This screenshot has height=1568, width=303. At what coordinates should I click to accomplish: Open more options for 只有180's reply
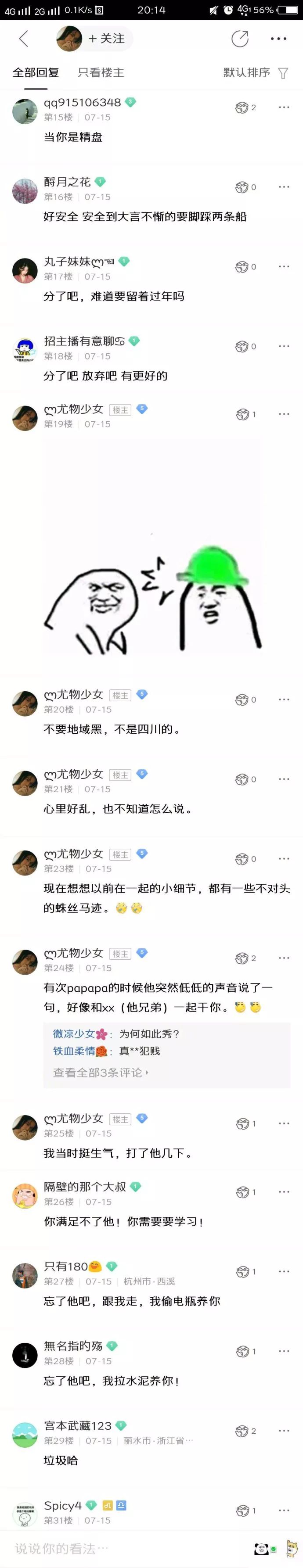(284, 1272)
